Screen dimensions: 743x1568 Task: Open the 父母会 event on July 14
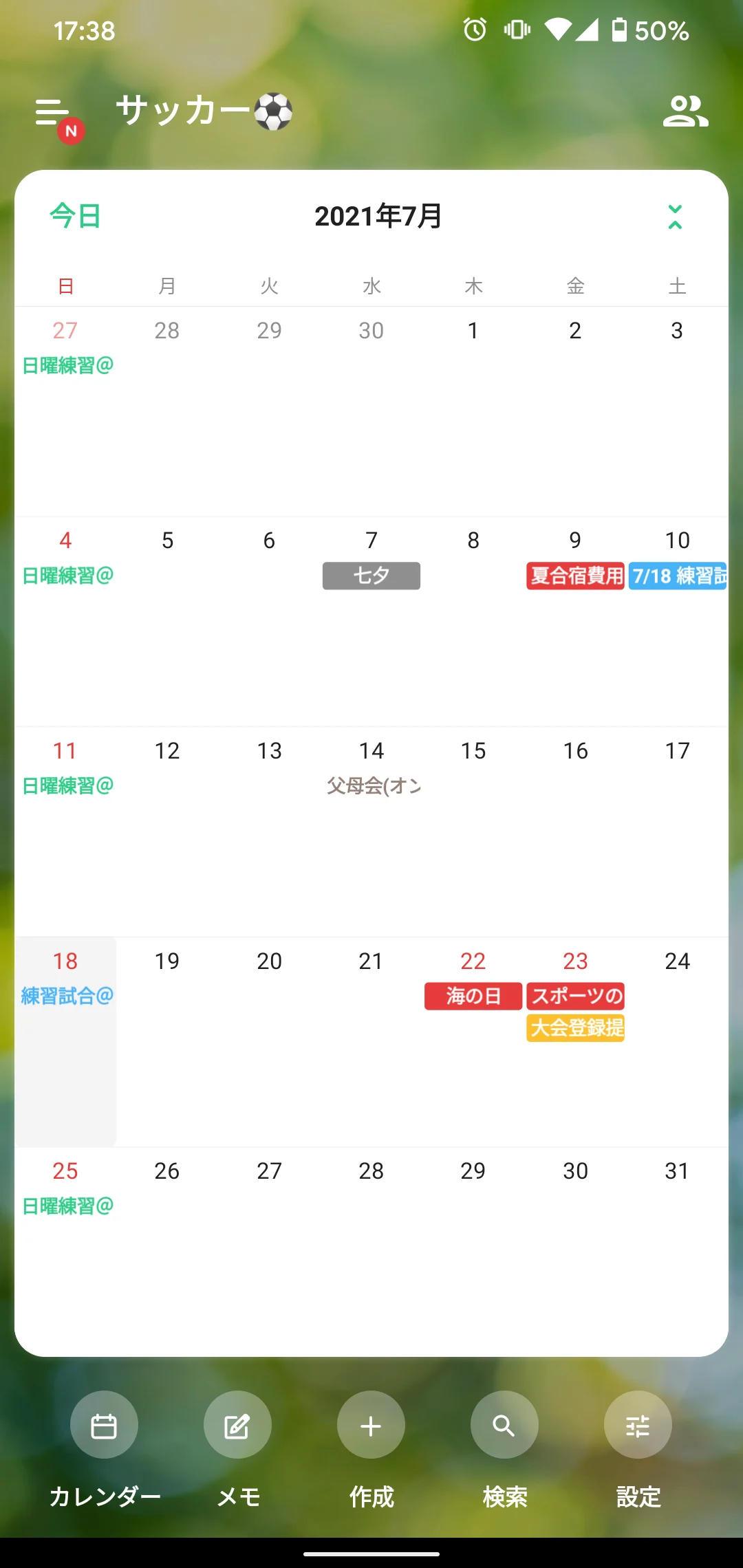373,785
